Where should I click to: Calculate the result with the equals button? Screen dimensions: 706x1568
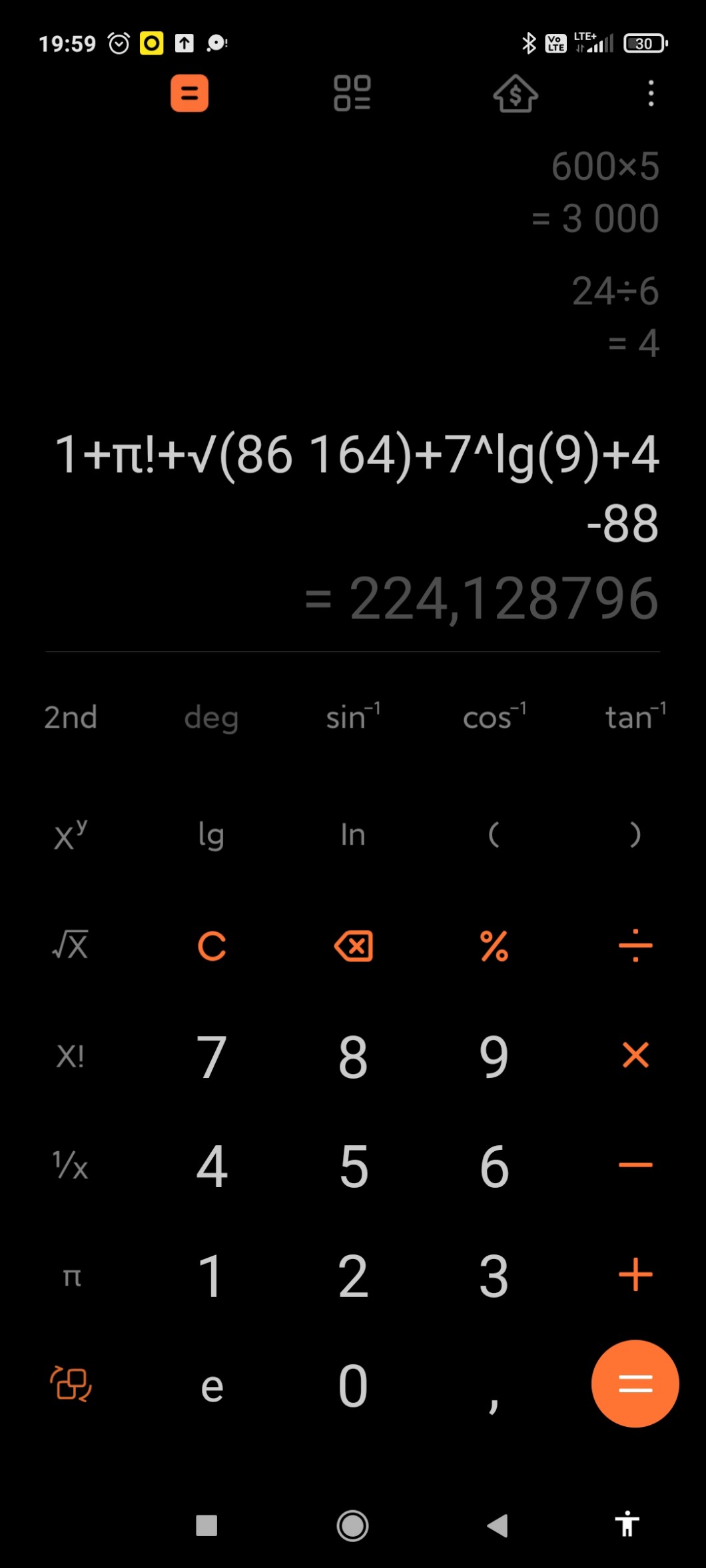click(635, 1384)
